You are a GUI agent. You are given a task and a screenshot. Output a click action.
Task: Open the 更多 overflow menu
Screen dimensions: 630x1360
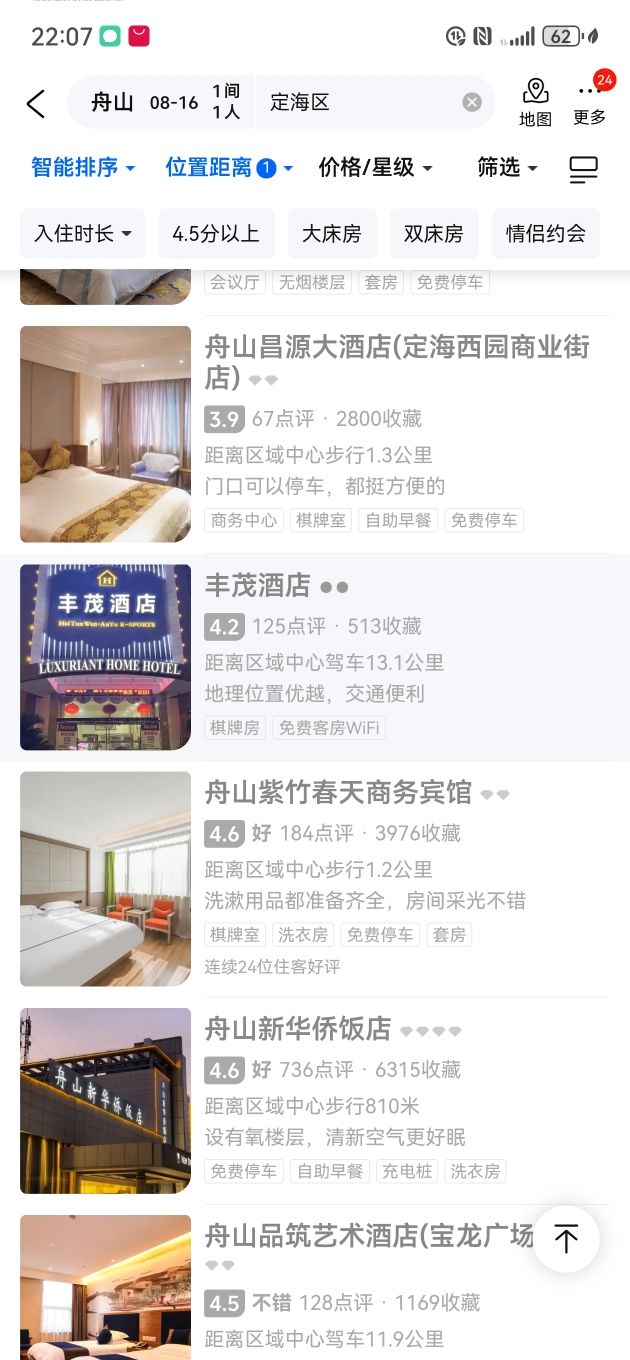pyautogui.click(x=590, y=103)
